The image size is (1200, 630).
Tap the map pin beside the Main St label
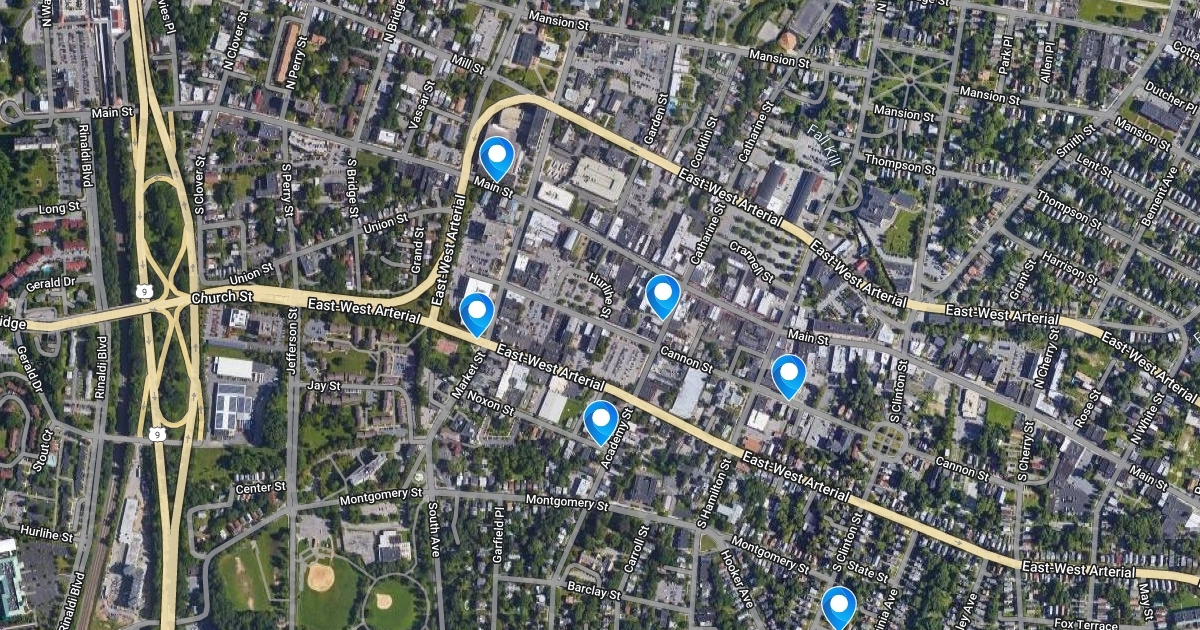pos(497,157)
